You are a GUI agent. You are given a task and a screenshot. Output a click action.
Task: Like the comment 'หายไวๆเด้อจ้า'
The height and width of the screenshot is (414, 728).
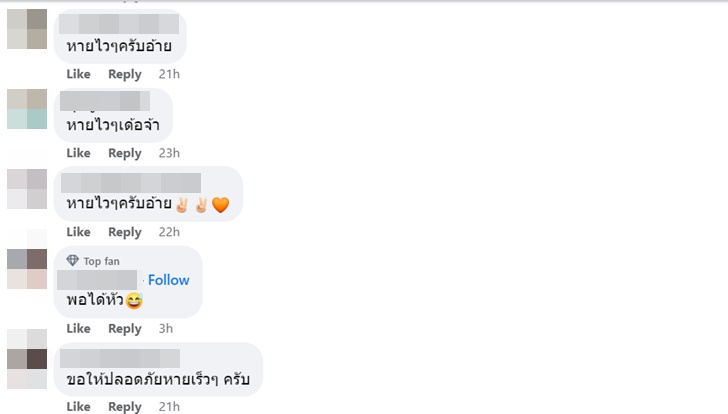click(x=78, y=153)
